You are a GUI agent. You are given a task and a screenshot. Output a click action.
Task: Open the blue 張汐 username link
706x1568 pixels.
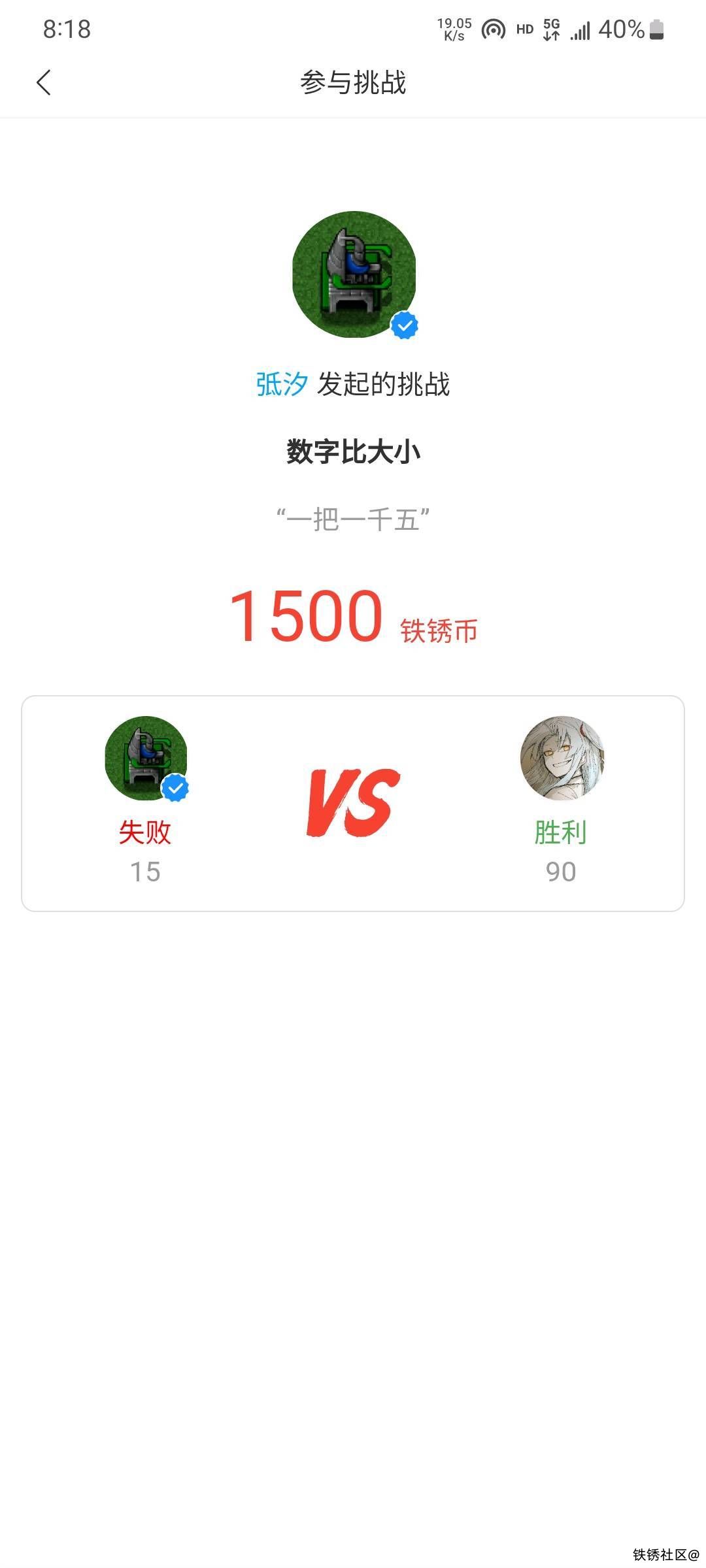tap(282, 384)
